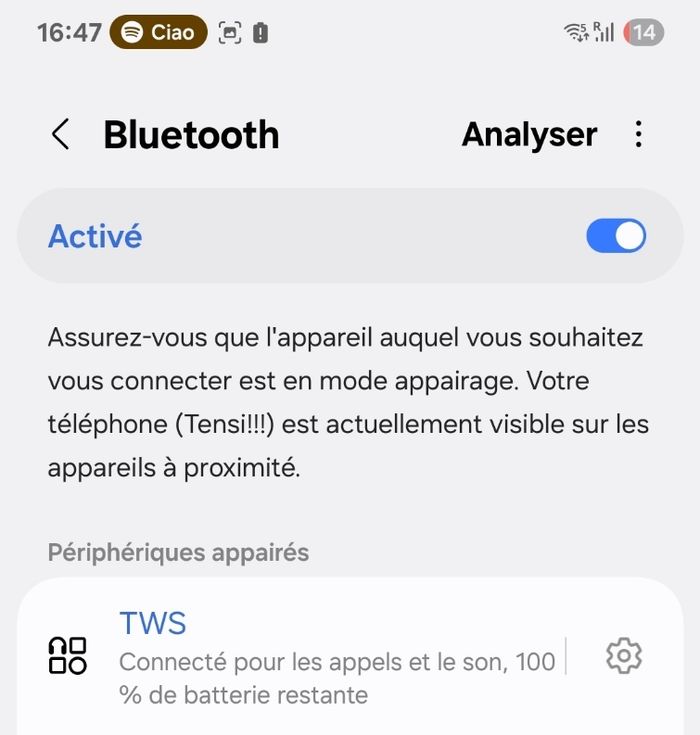The height and width of the screenshot is (735, 700).
Task: Open the three-dot overflow menu
Action: point(639,135)
